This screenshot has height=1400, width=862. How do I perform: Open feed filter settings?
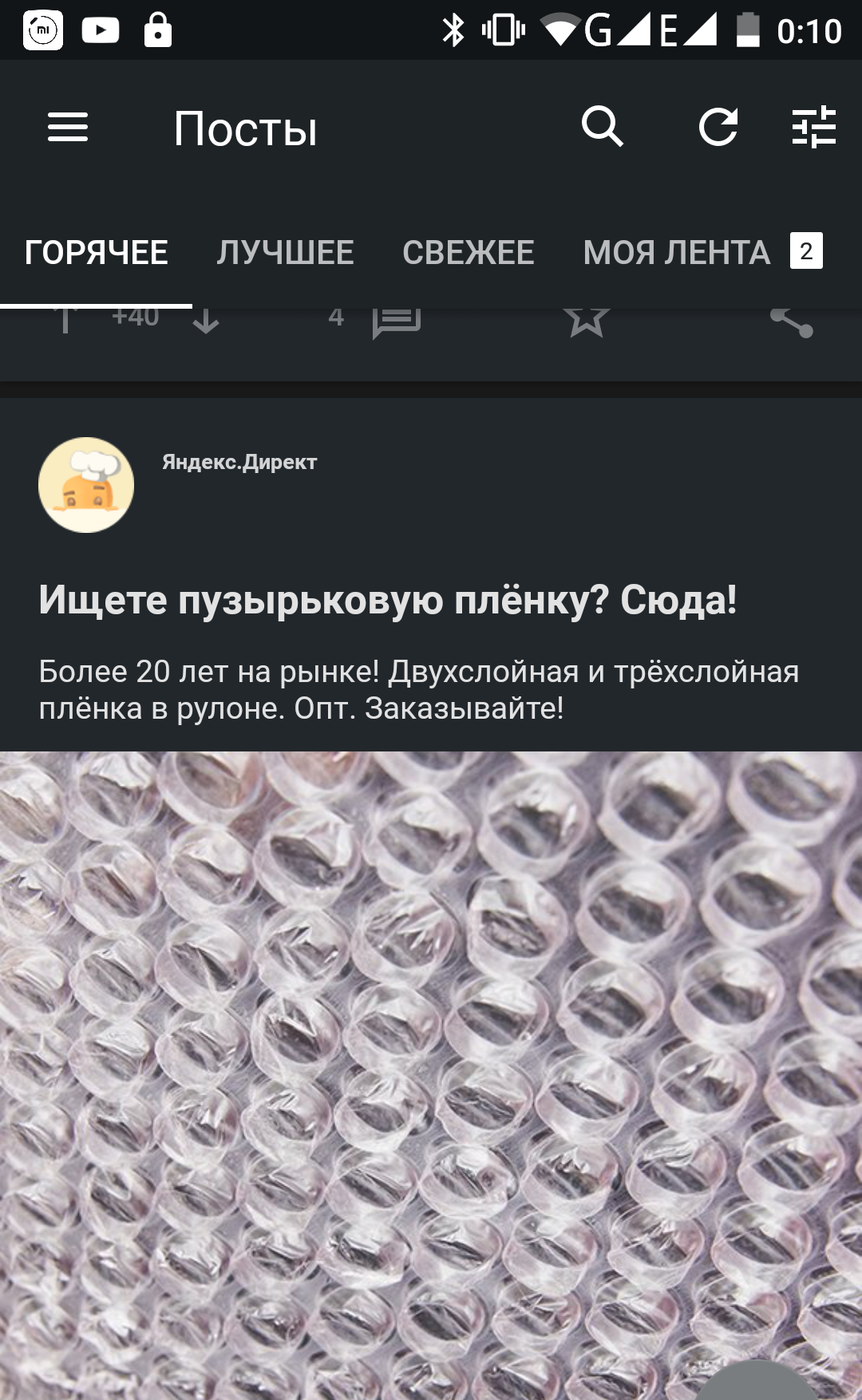tap(813, 128)
